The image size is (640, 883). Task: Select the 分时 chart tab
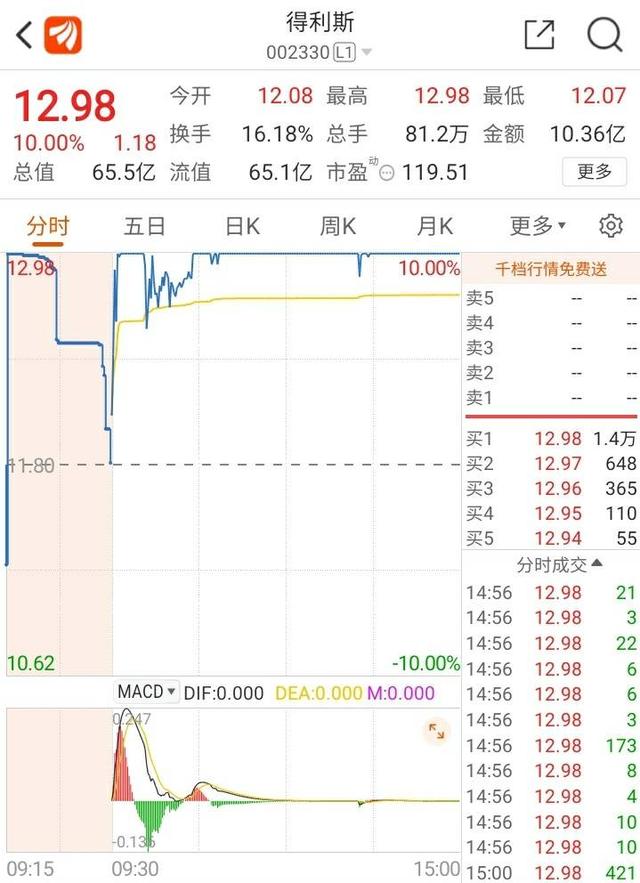47,226
